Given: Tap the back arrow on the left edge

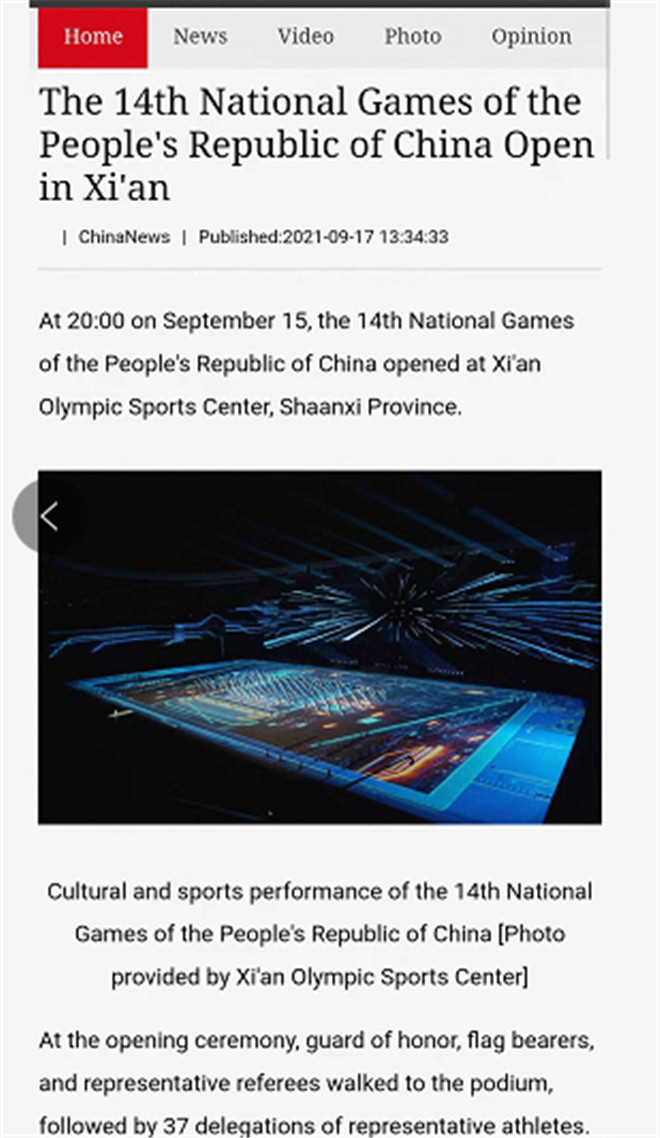Looking at the screenshot, I should (49, 516).
